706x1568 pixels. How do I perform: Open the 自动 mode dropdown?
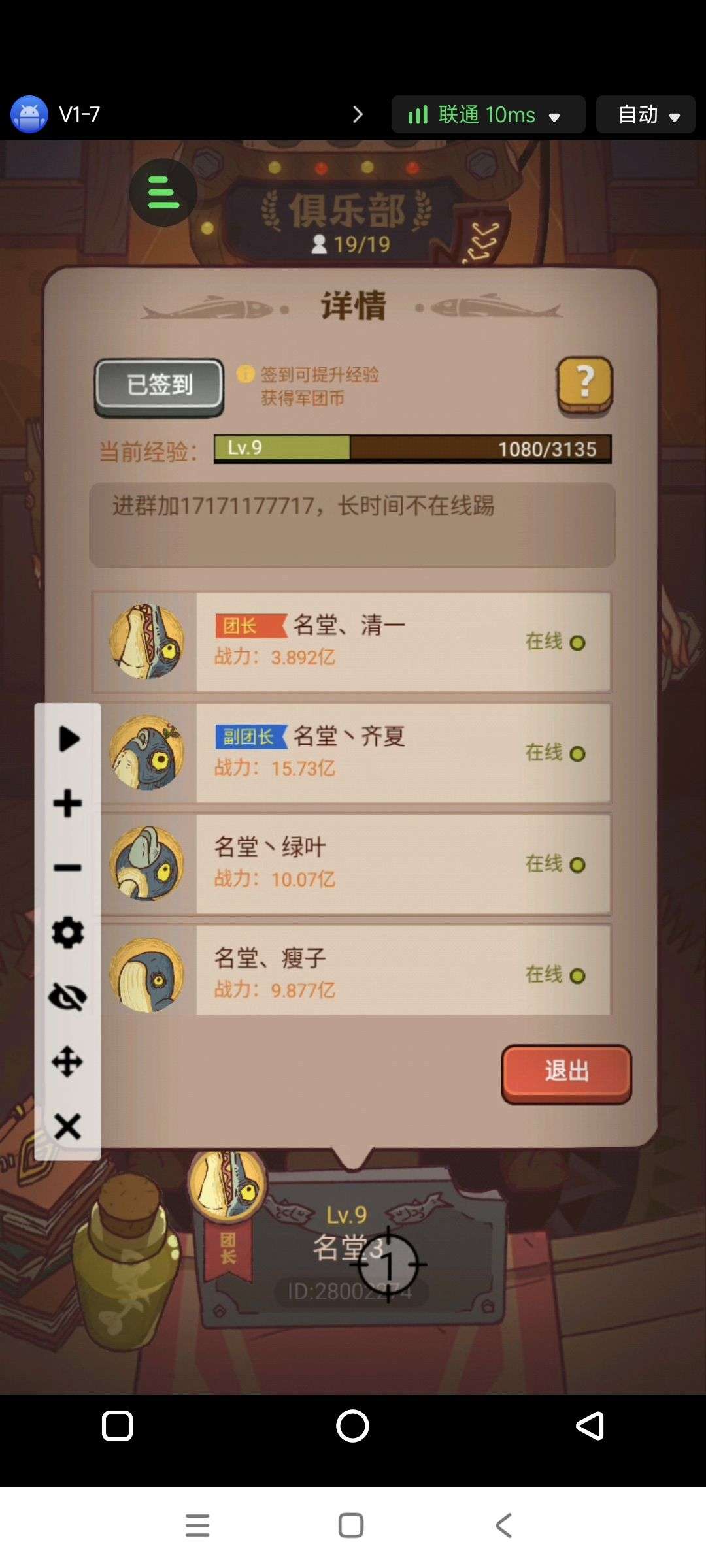click(646, 115)
